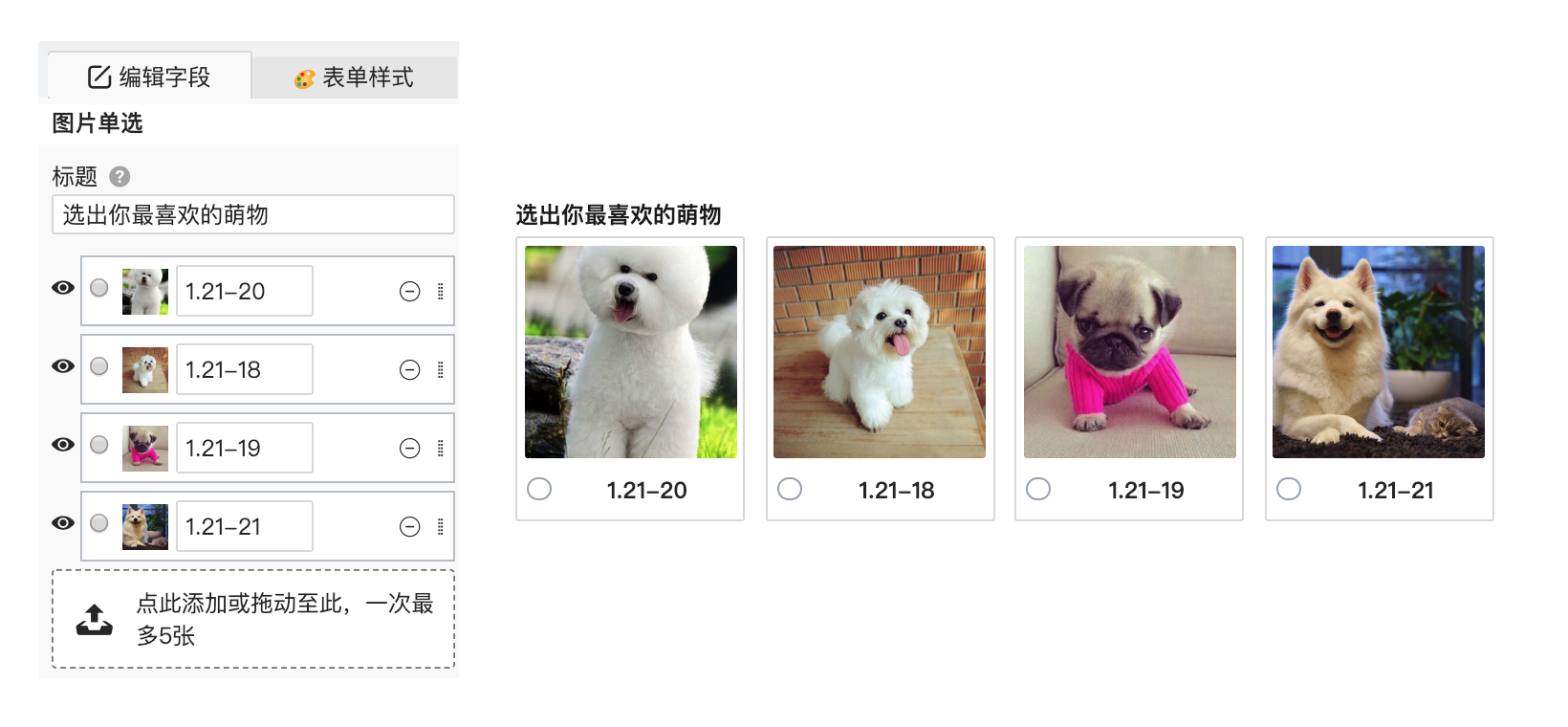Open the help icon next to 标题

coord(120,177)
